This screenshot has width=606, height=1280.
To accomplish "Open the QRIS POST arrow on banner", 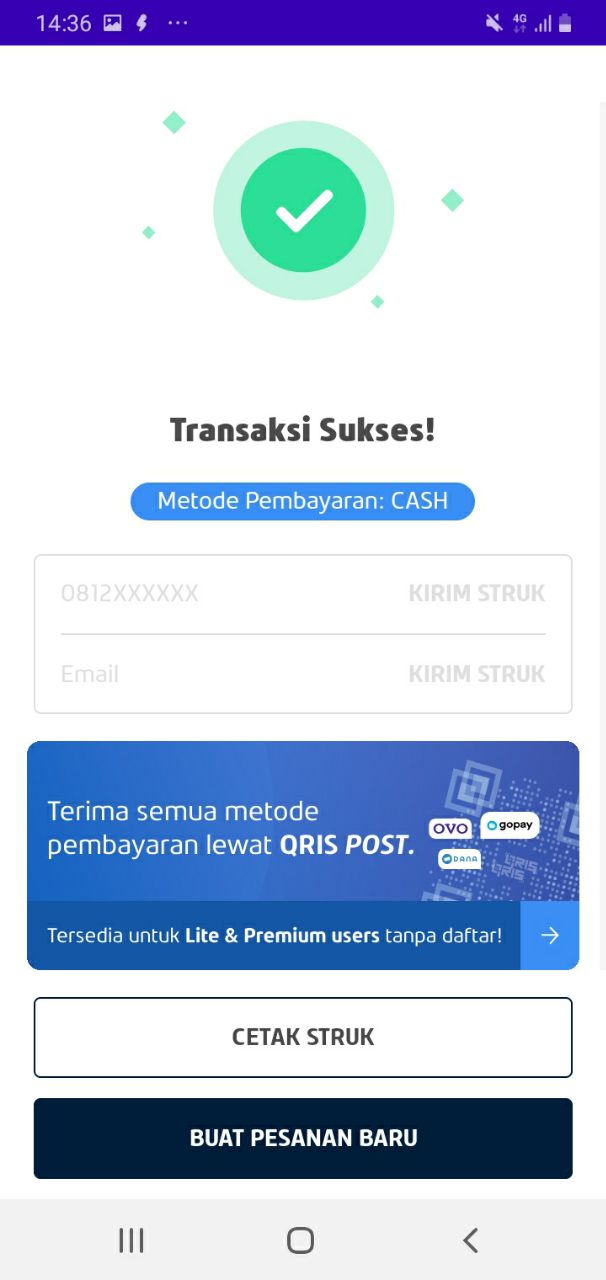I will (550, 935).
